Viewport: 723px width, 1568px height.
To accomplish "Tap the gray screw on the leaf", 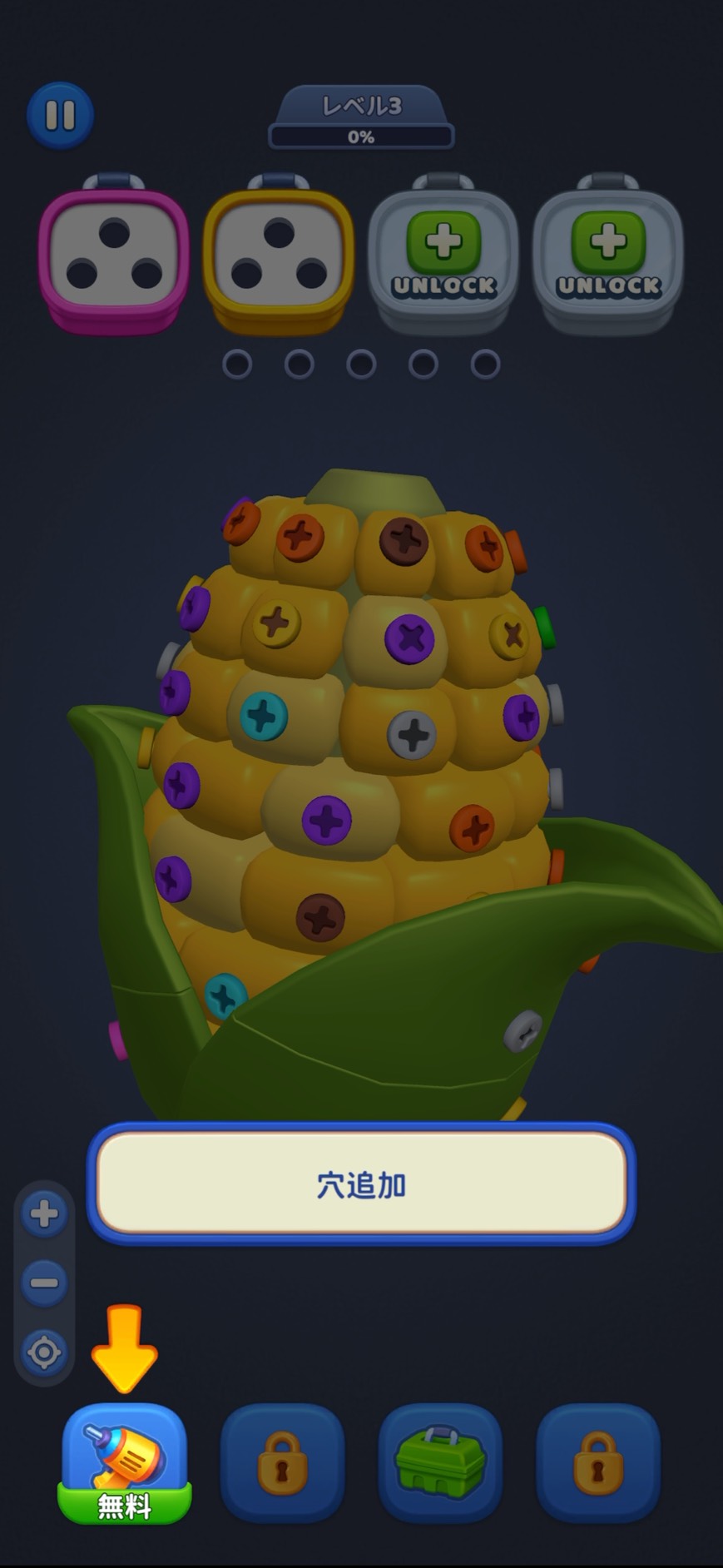I will click(x=522, y=1032).
